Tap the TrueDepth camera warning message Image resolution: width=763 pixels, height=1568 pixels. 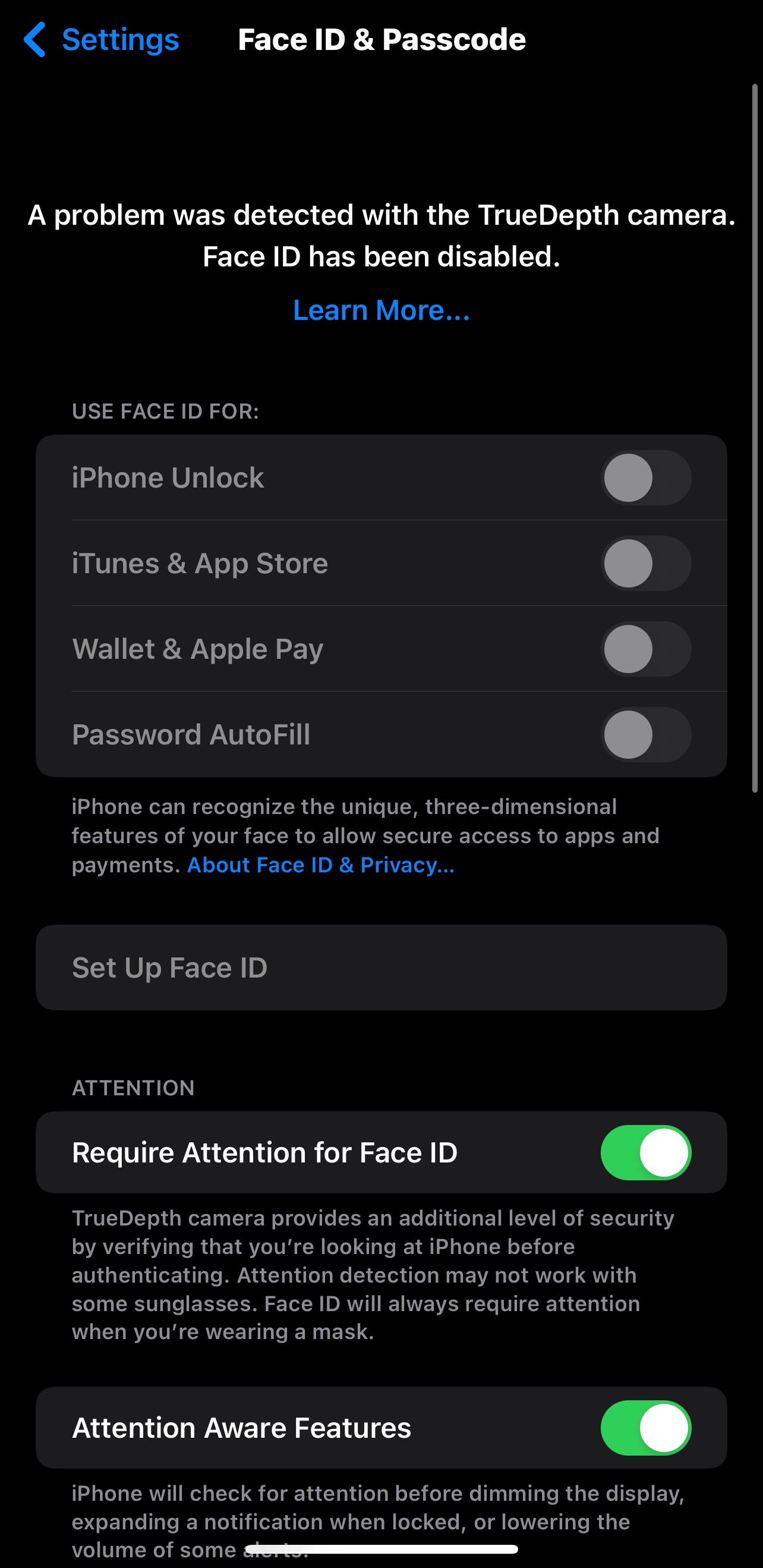tap(381, 236)
